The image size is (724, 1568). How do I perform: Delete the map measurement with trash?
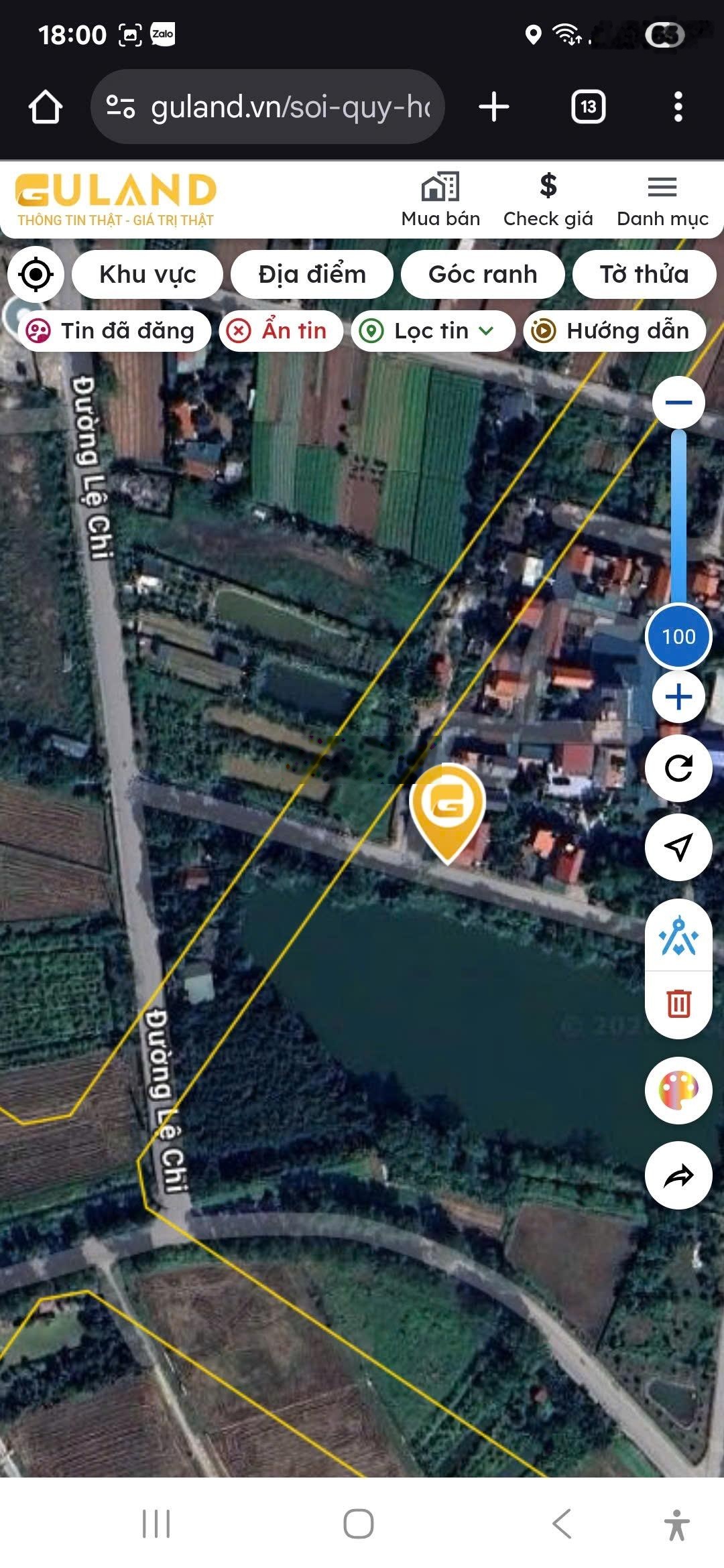[x=678, y=1004]
